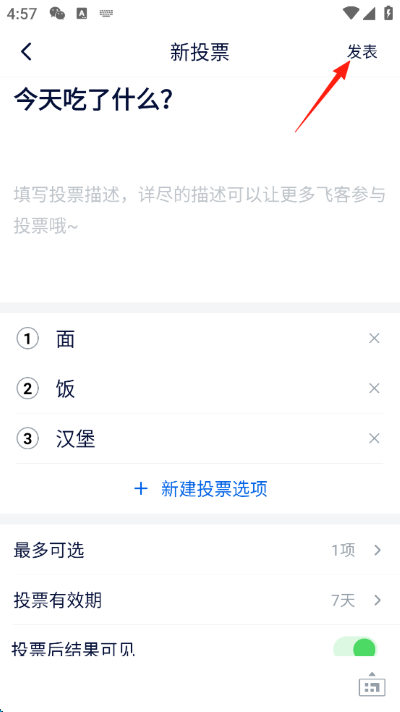Remove the 汉堡 option

[374, 438]
